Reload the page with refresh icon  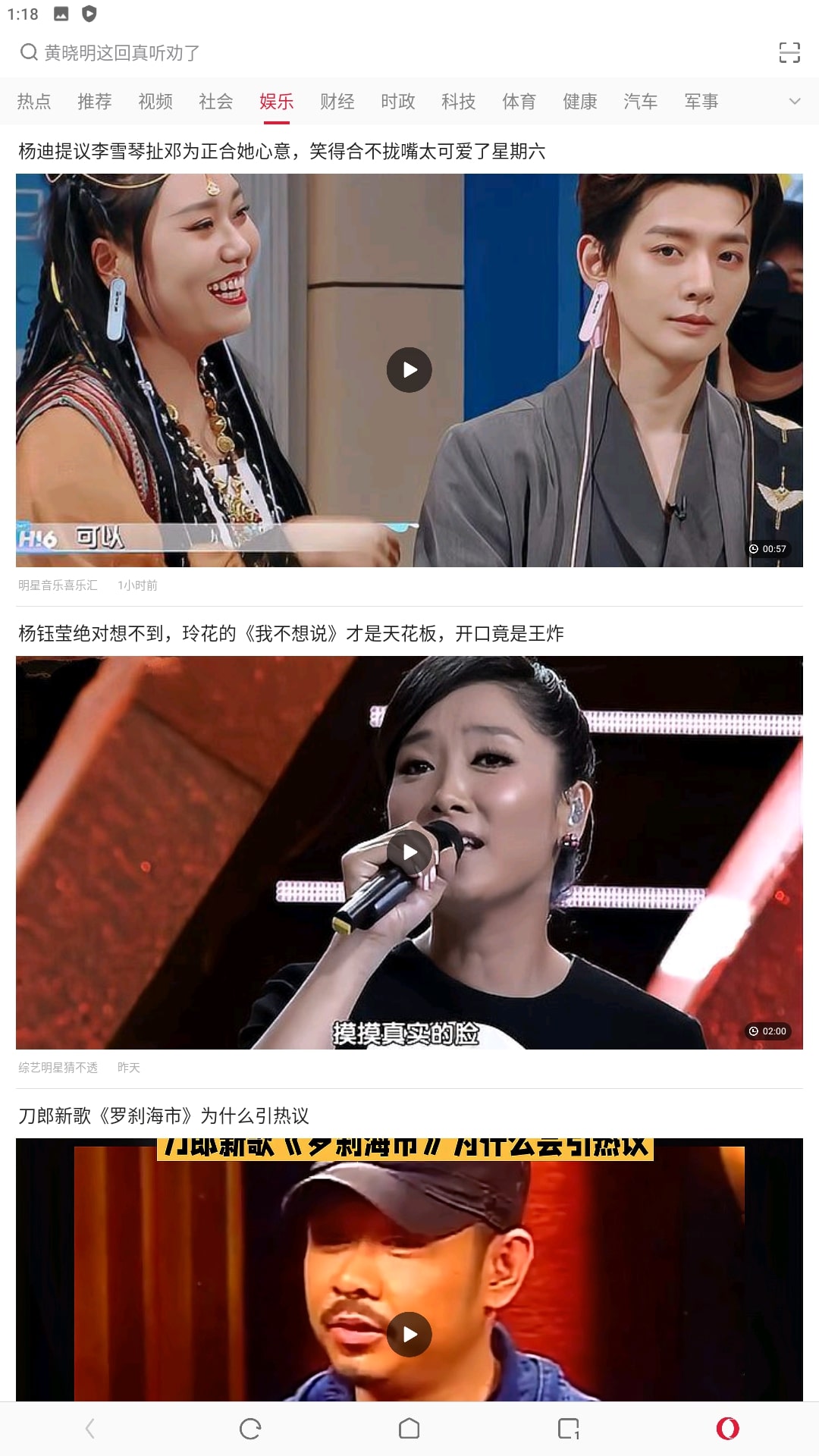250,1429
